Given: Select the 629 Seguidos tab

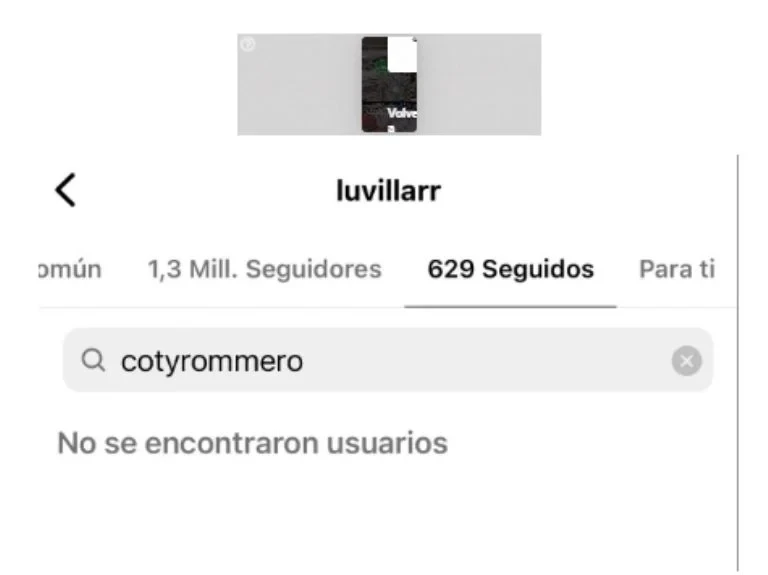Looking at the screenshot, I should pos(510,269).
